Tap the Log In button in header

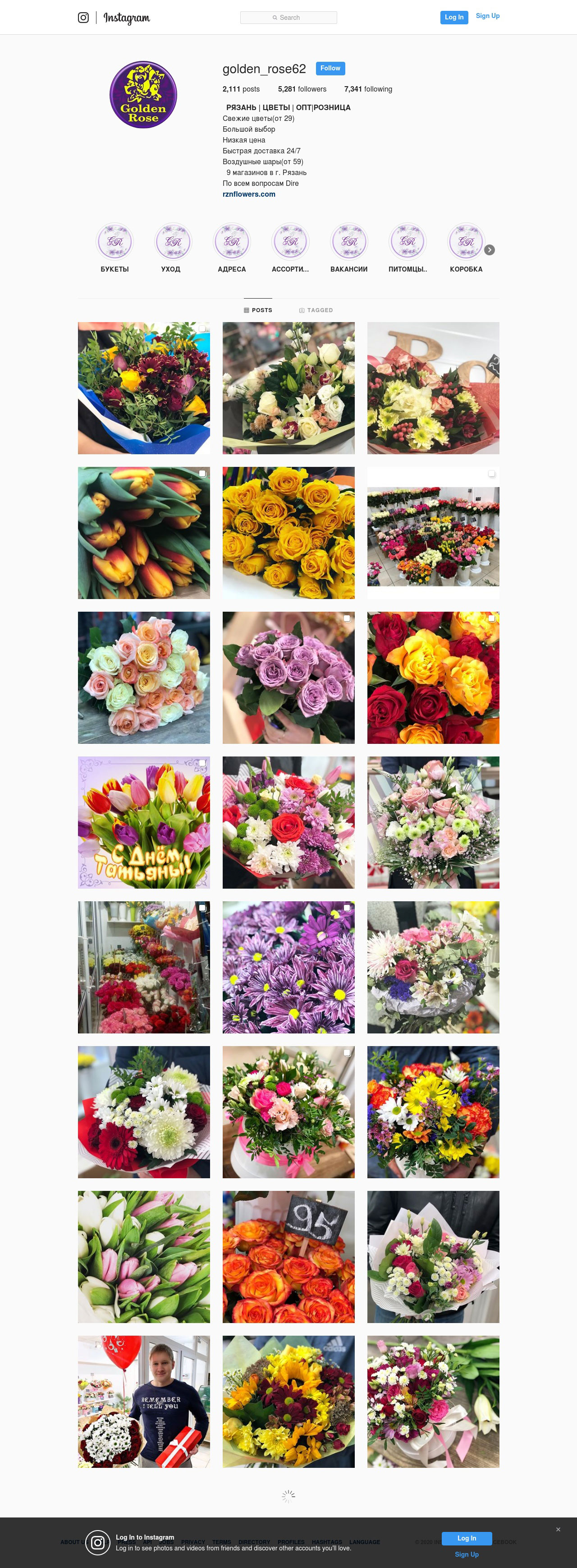click(x=453, y=18)
